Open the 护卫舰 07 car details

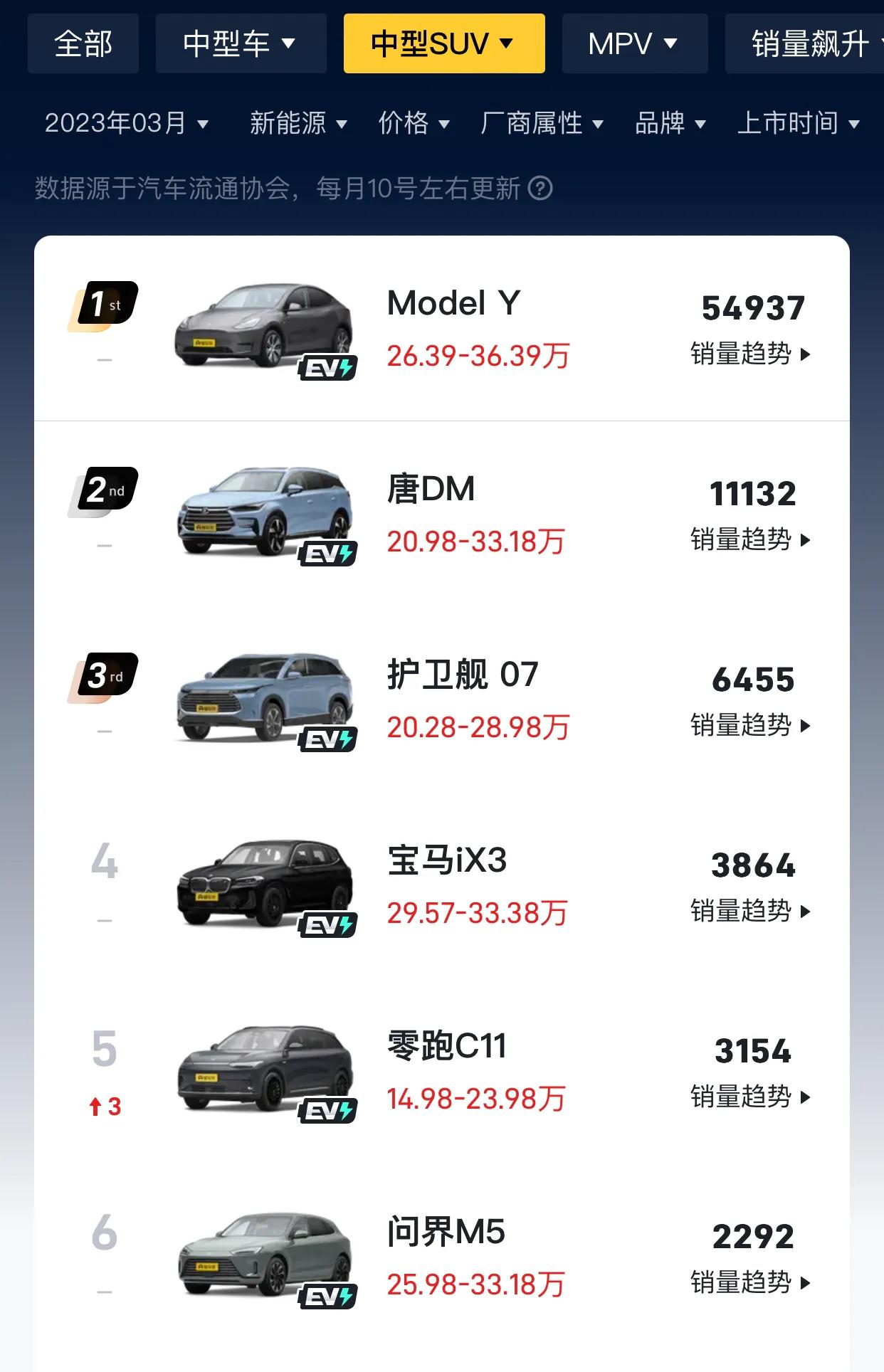463,675
